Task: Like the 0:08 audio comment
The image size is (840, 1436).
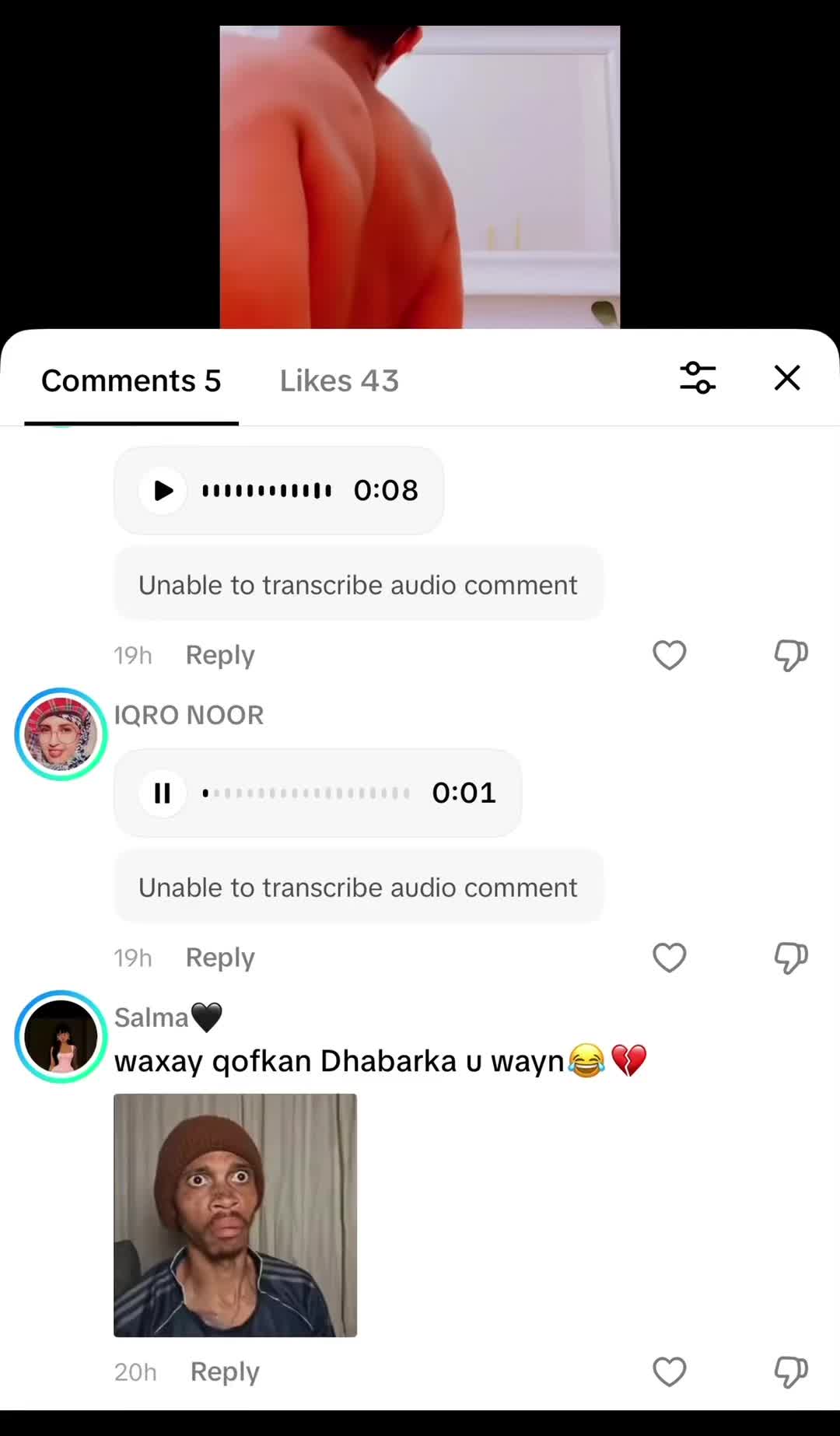Action: [x=670, y=655]
